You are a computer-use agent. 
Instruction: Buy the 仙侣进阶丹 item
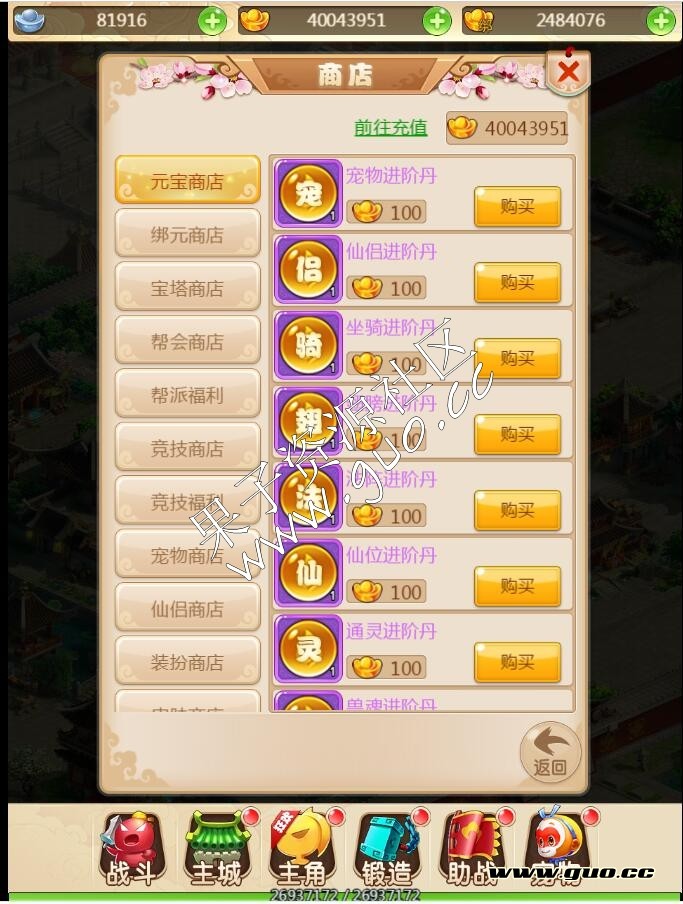(x=517, y=282)
